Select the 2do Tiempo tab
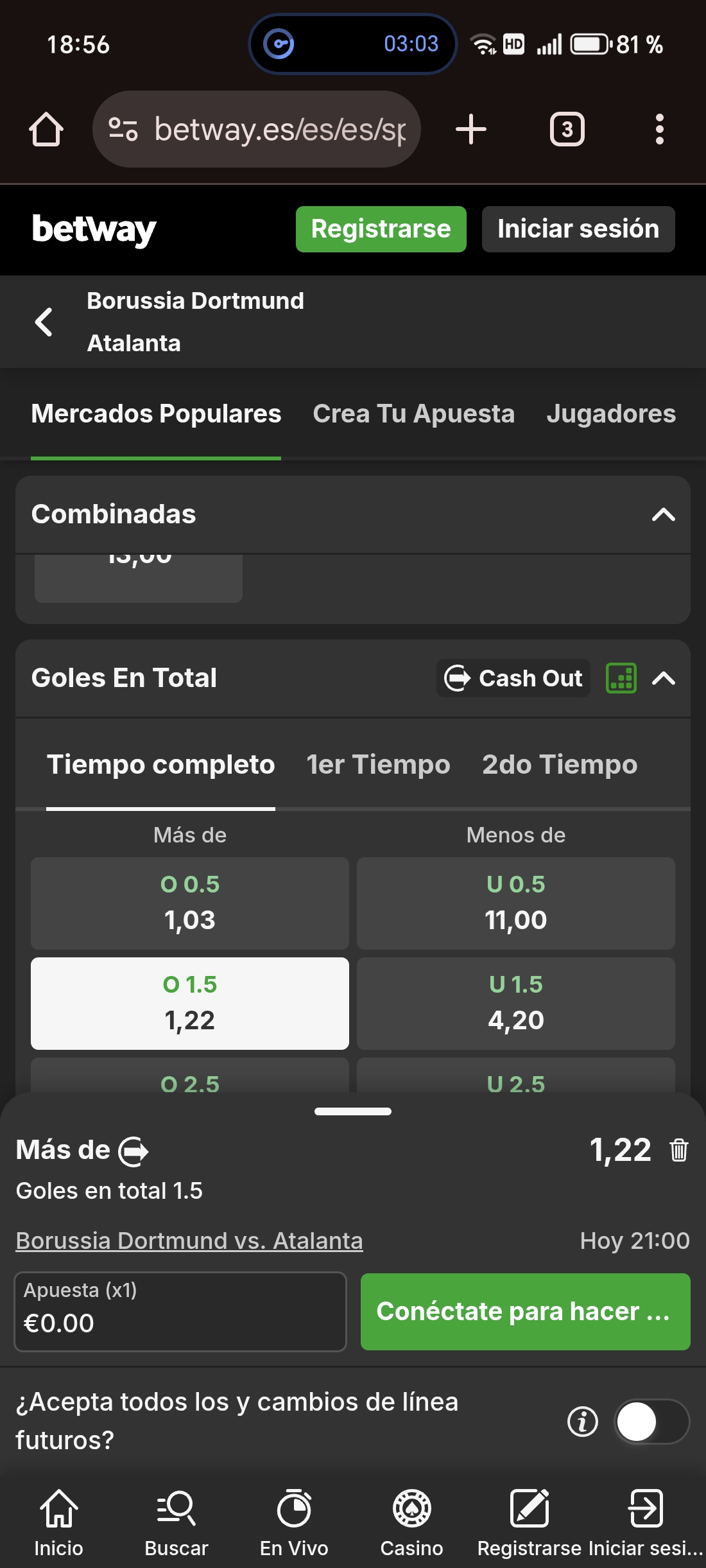This screenshot has height=1568, width=706. (x=559, y=765)
